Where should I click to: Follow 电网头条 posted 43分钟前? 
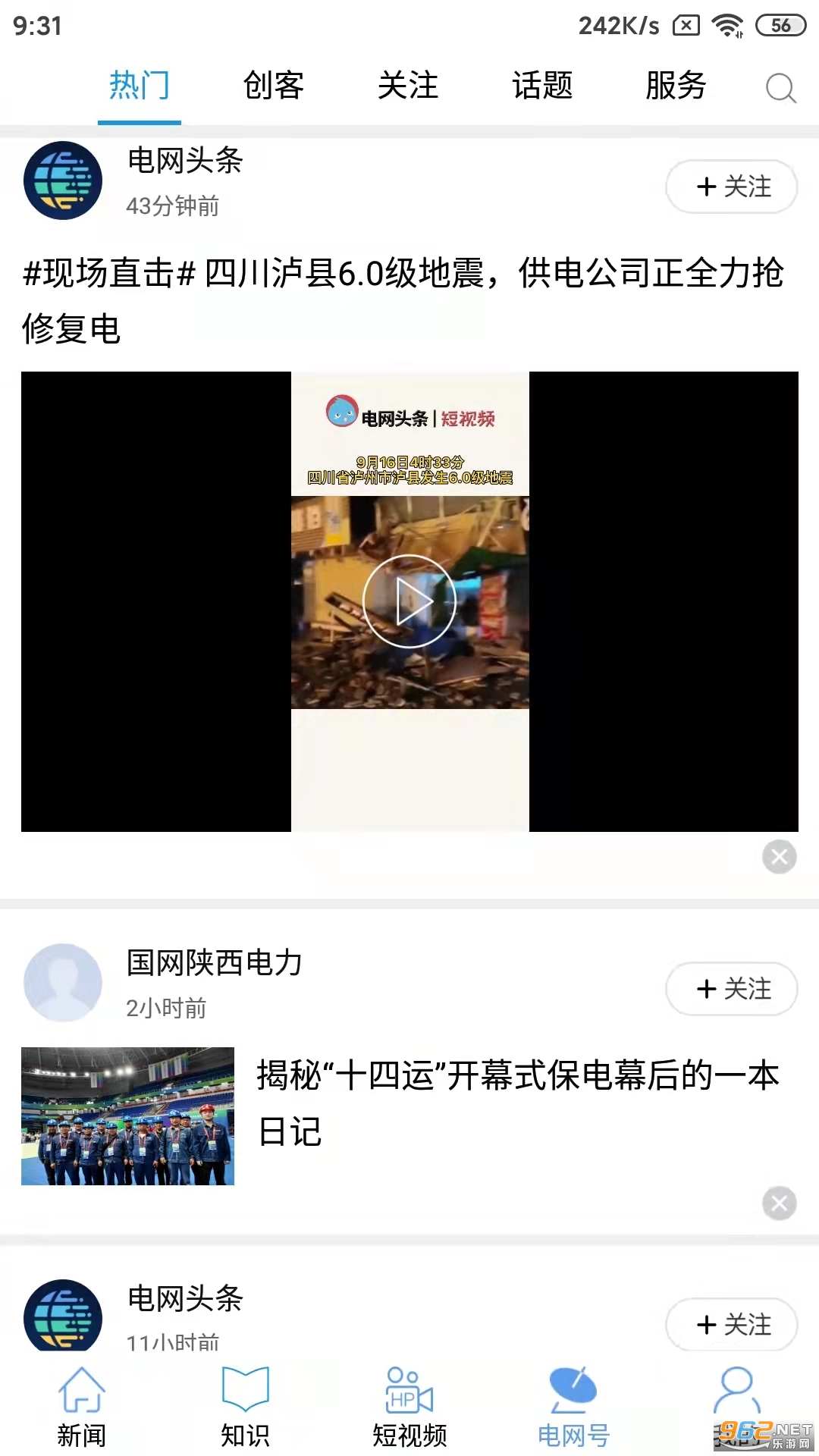(x=732, y=187)
